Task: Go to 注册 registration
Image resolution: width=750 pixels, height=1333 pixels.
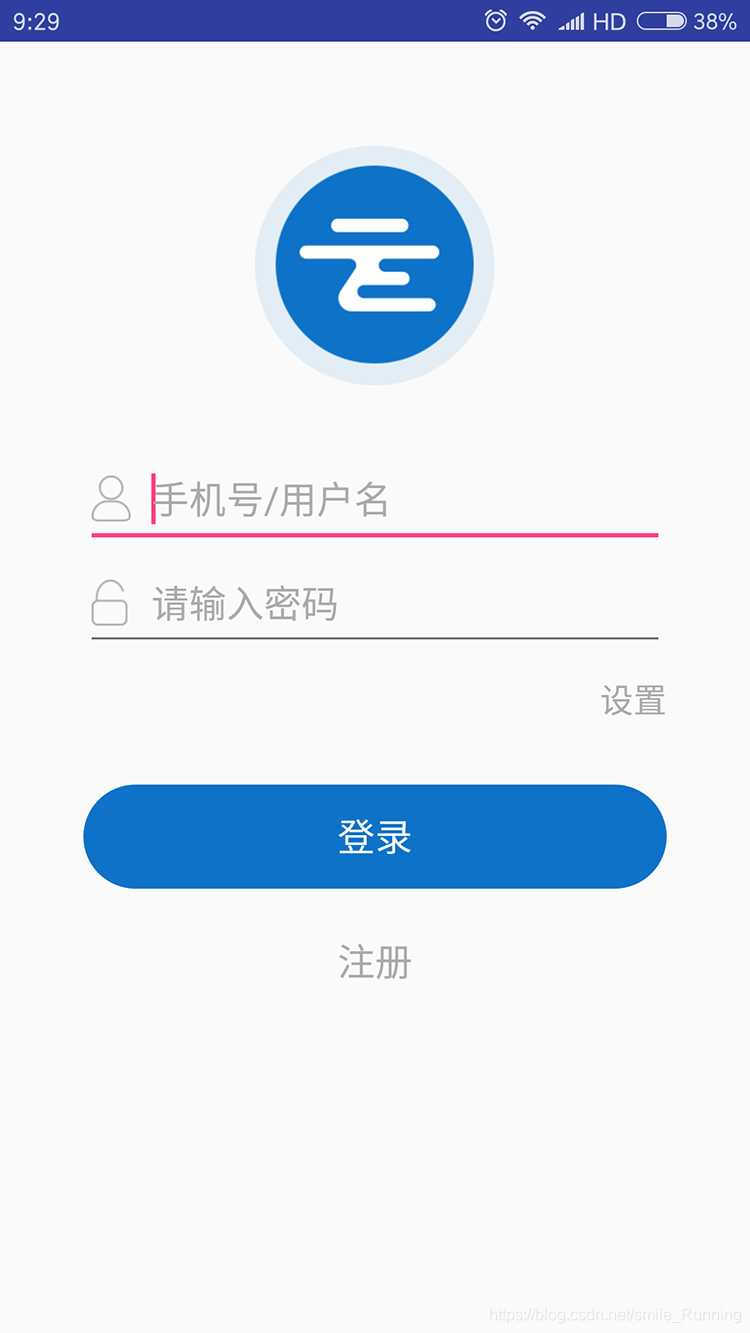Action: click(x=375, y=962)
